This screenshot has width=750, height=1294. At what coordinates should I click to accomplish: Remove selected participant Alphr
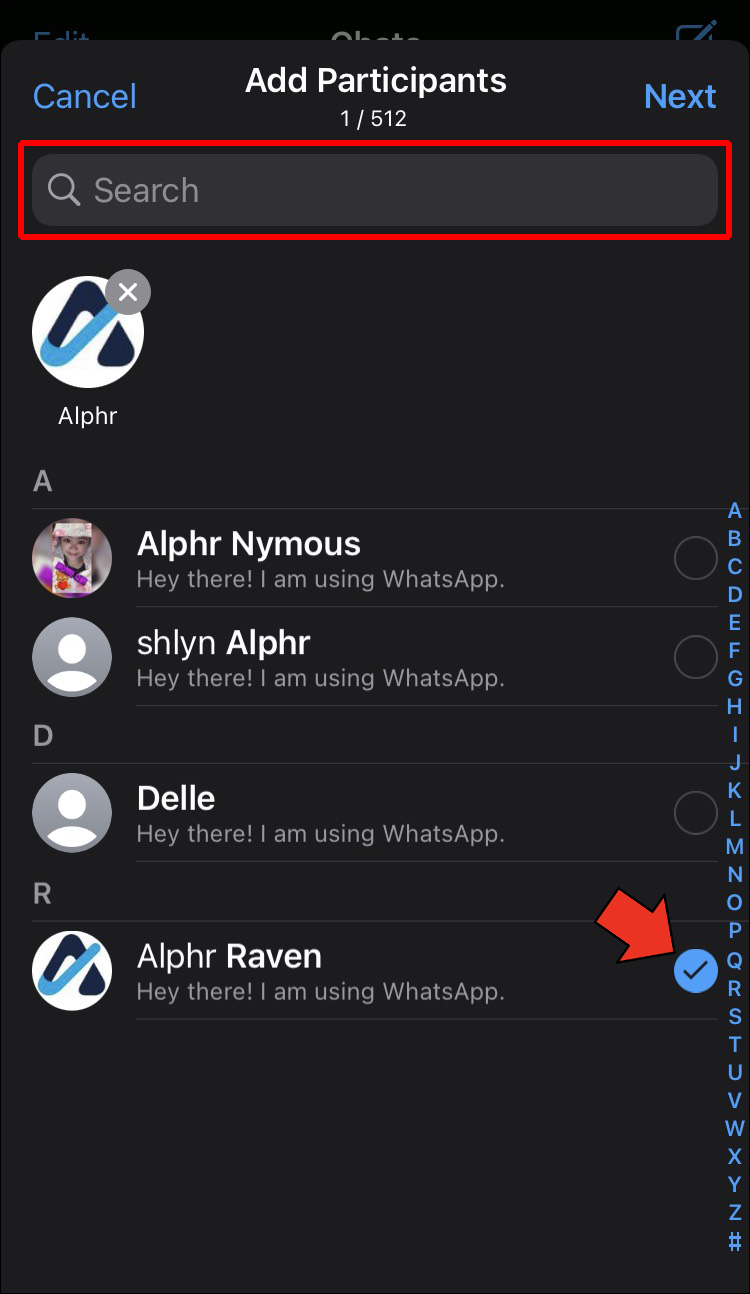click(x=128, y=292)
